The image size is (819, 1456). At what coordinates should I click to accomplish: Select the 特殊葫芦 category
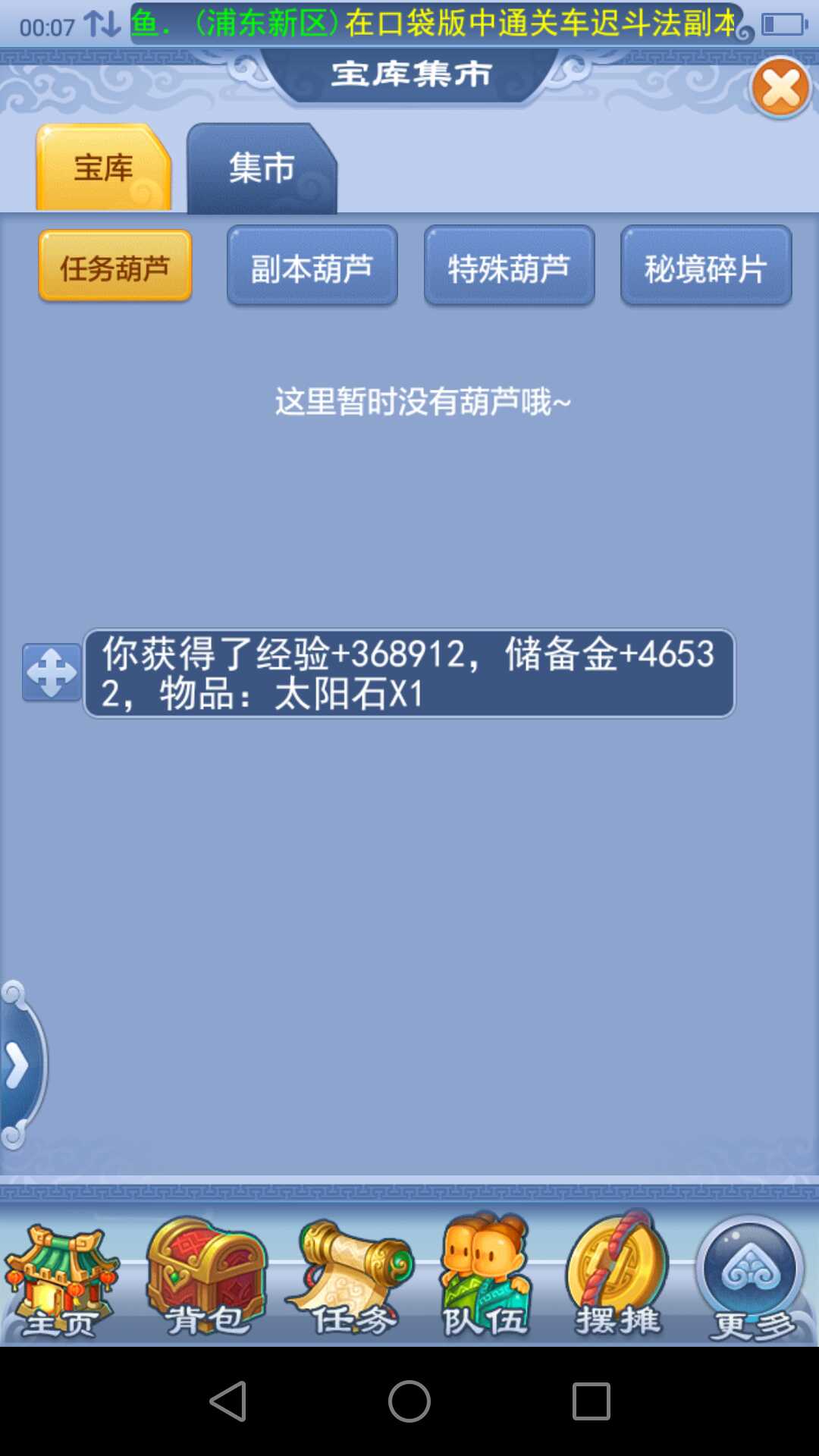pos(509,267)
